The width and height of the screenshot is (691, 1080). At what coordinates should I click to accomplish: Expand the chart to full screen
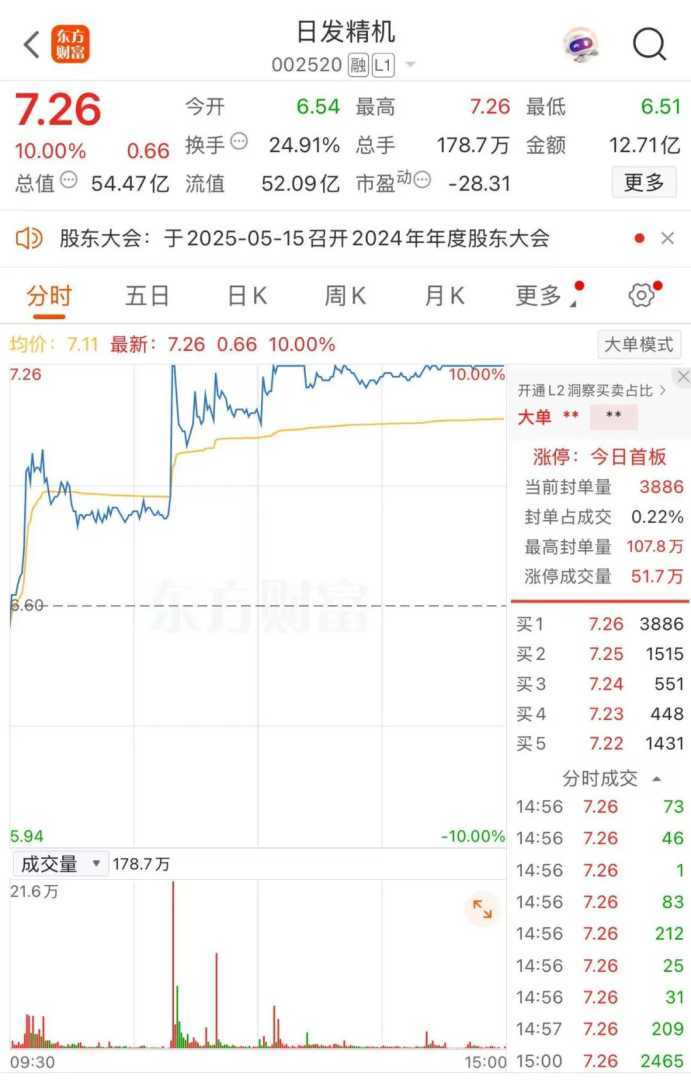coord(482,909)
